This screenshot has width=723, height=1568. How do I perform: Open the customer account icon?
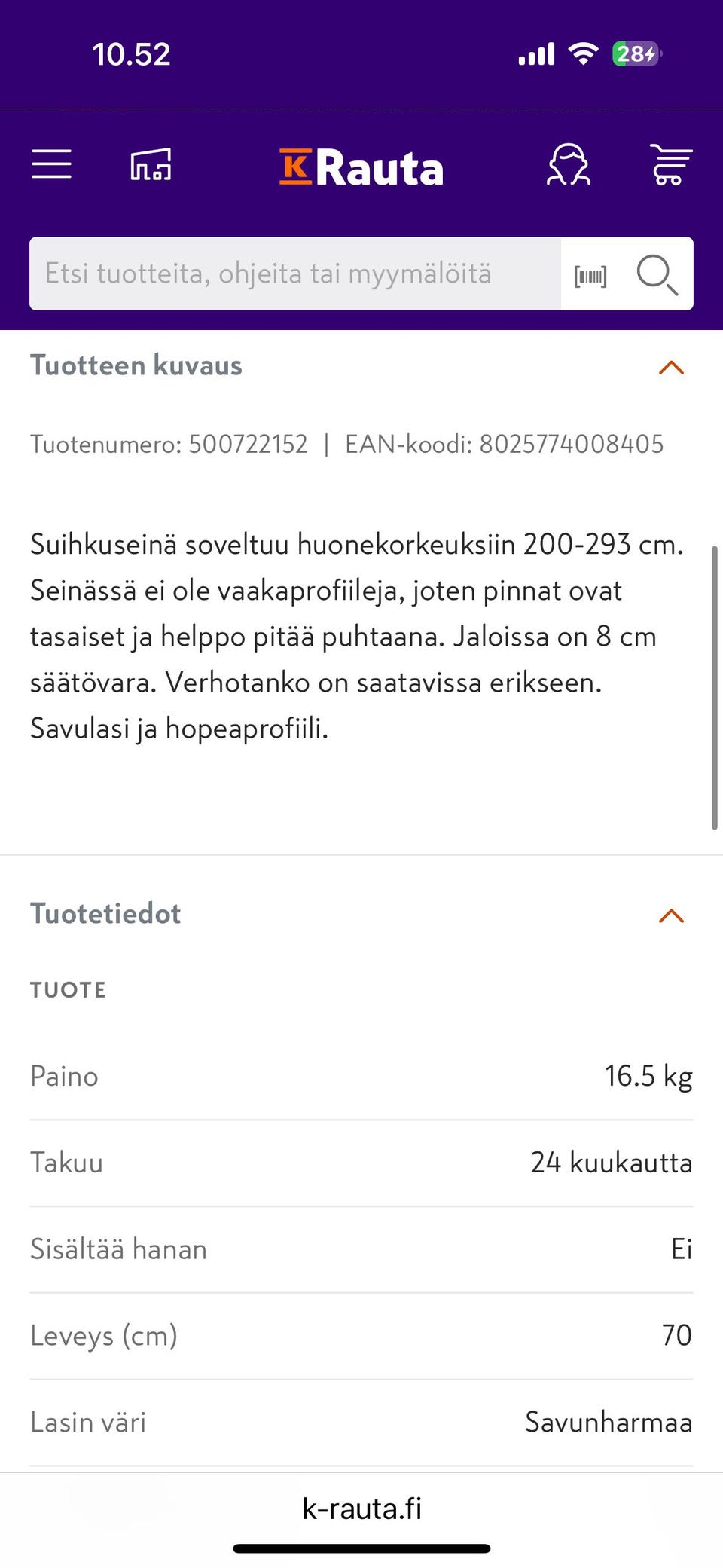pos(569,164)
